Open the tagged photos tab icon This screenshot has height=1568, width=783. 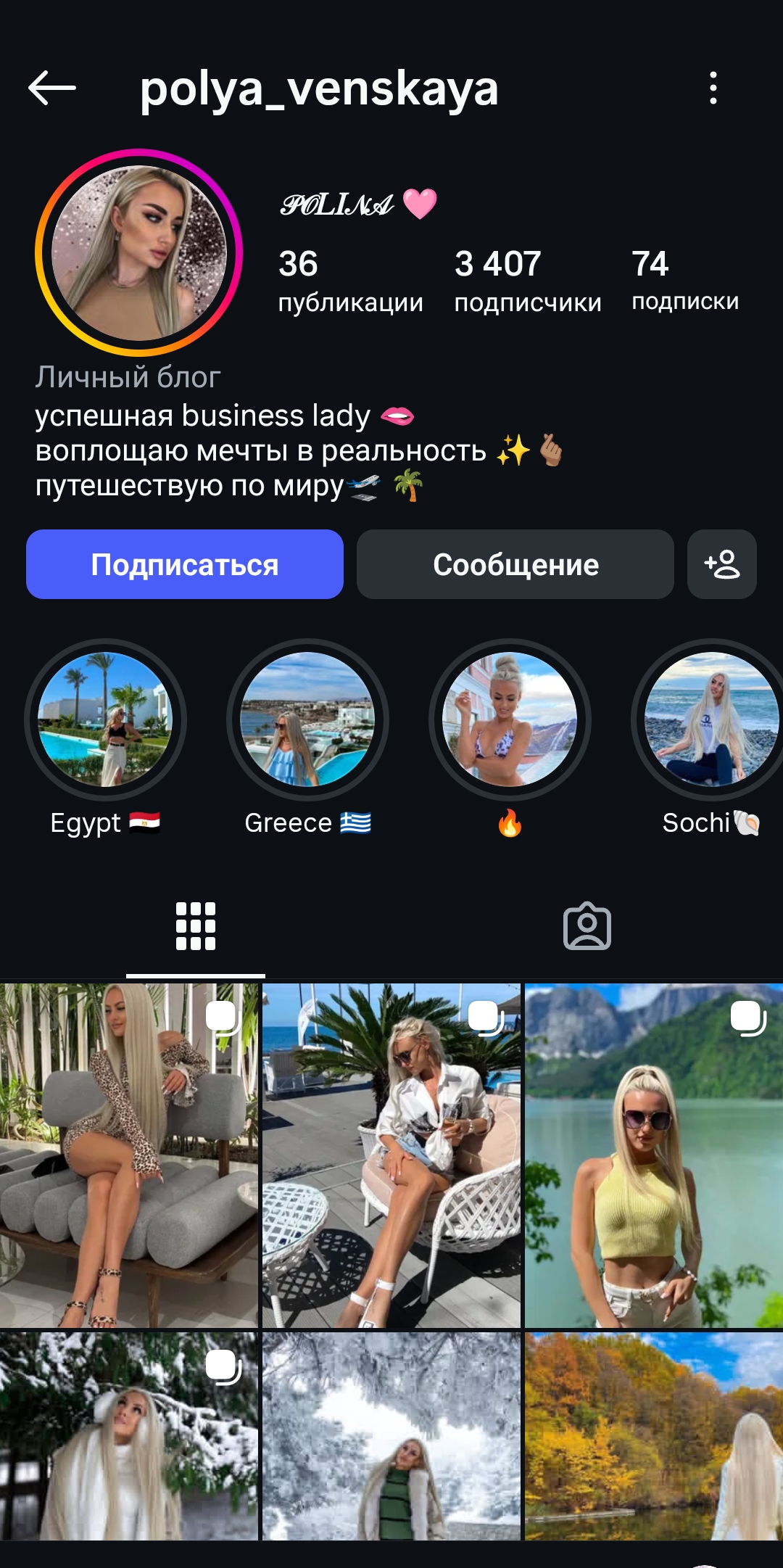point(587,927)
